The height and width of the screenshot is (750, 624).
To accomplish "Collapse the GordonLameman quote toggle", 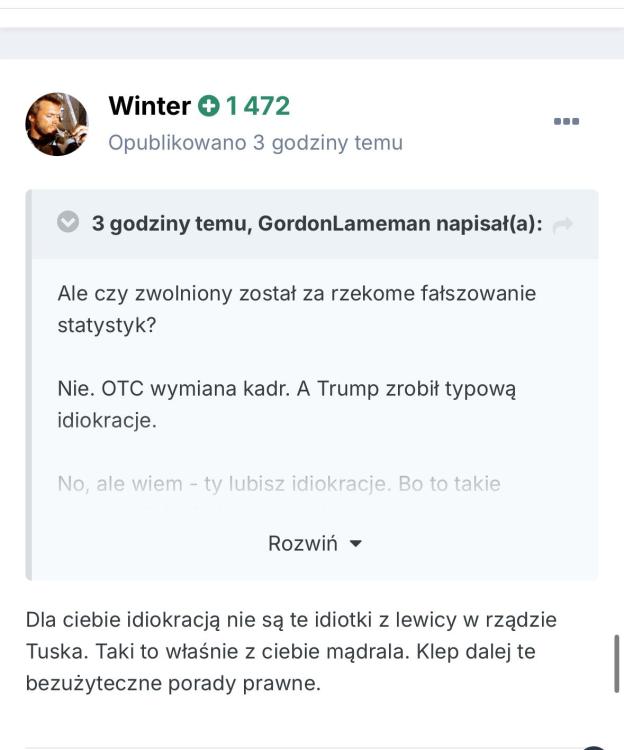I will [x=68, y=223].
